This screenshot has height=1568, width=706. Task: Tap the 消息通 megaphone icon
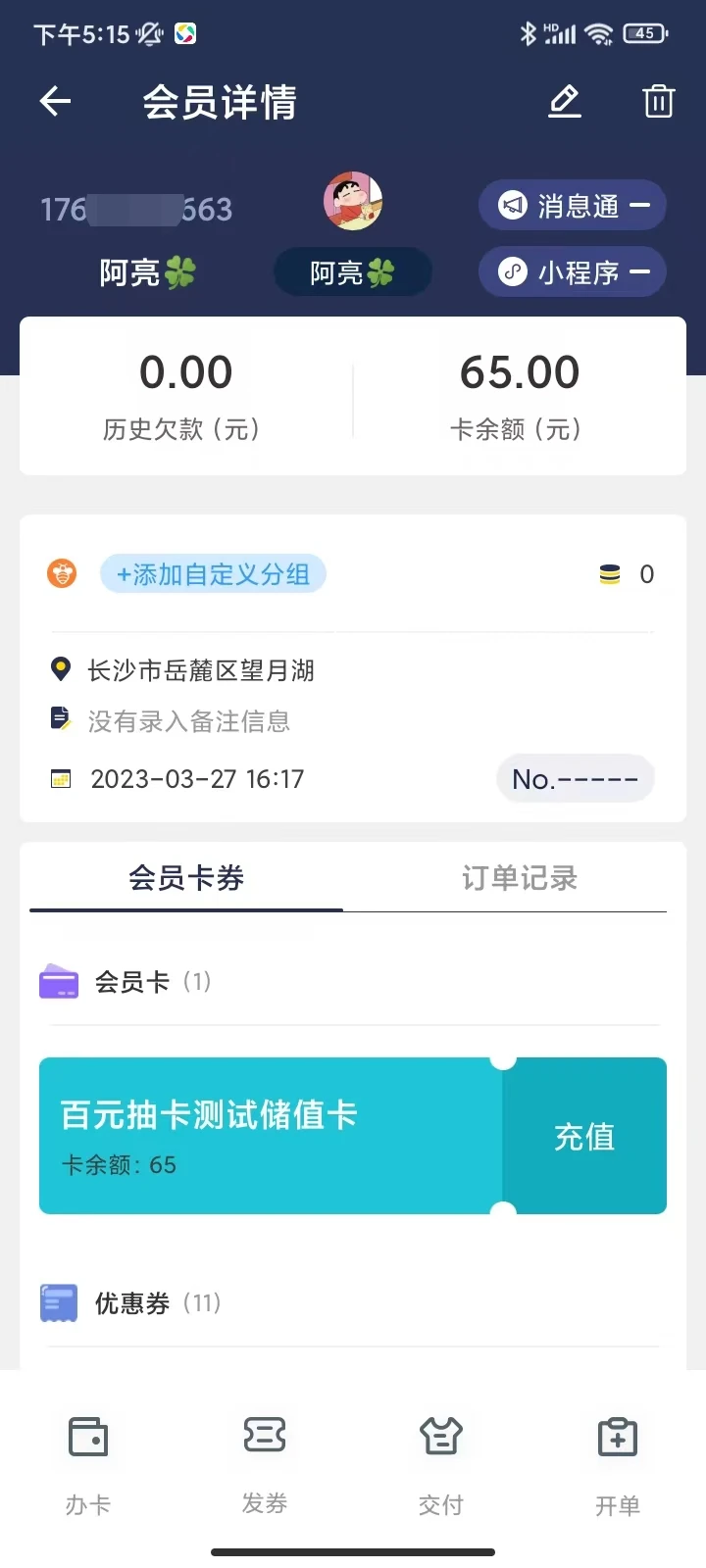point(514,206)
